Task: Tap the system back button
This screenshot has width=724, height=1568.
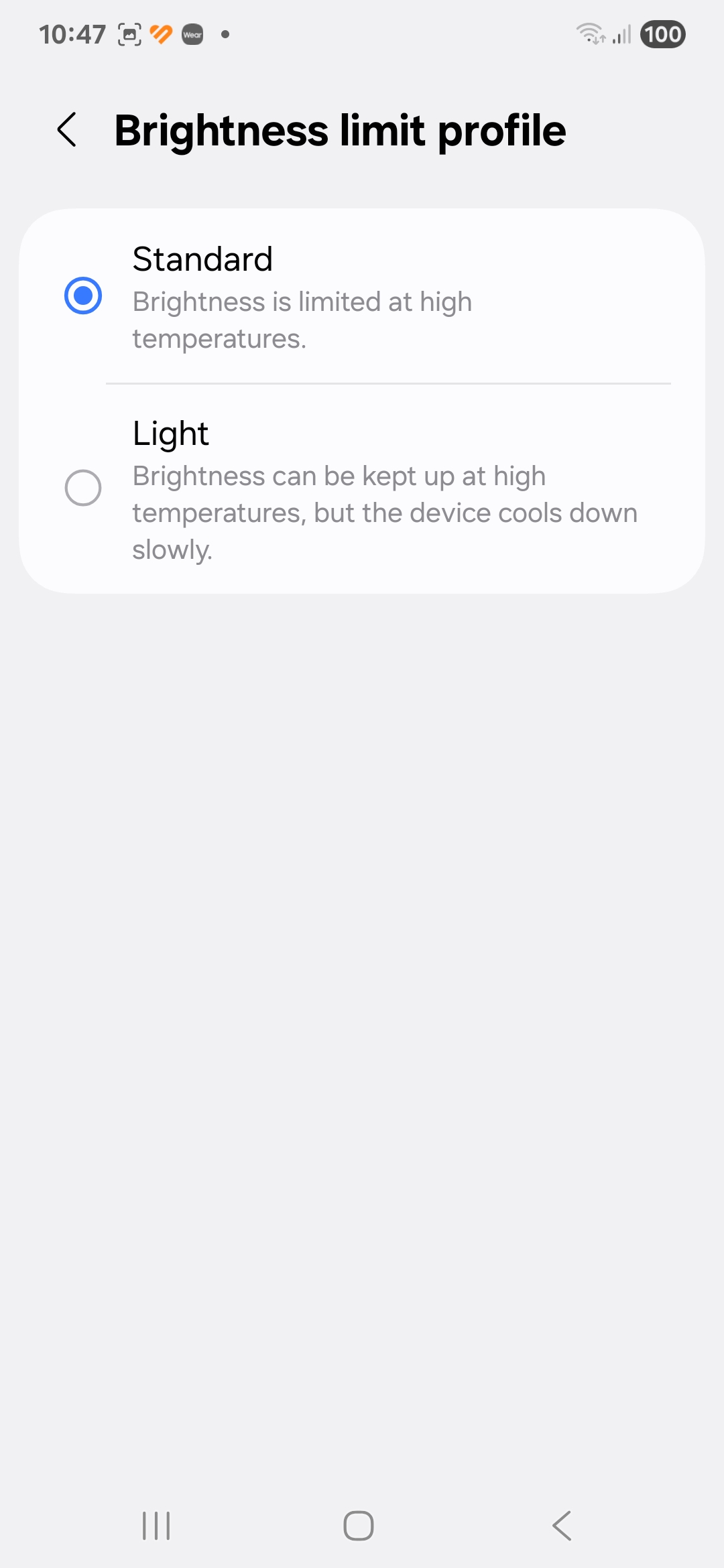Action: [x=562, y=1526]
